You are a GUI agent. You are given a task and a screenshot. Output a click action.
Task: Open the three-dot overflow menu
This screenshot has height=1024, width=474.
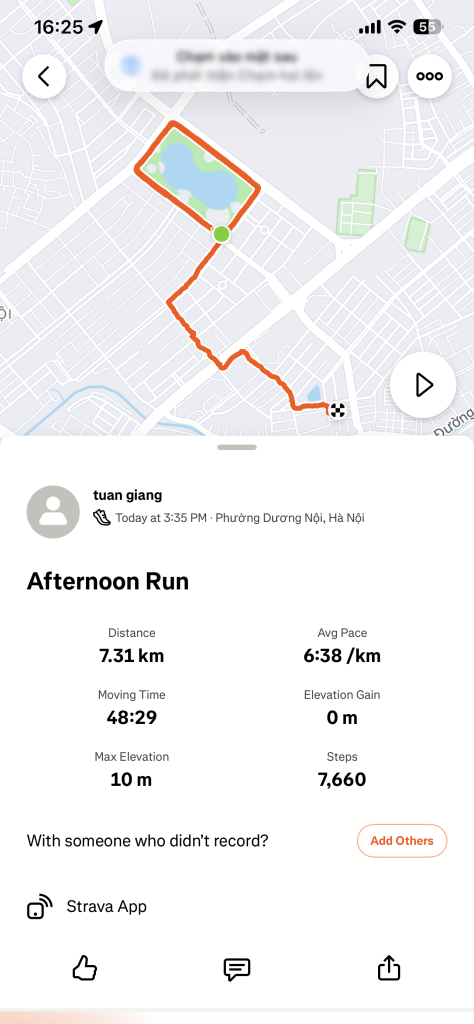(430, 76)
